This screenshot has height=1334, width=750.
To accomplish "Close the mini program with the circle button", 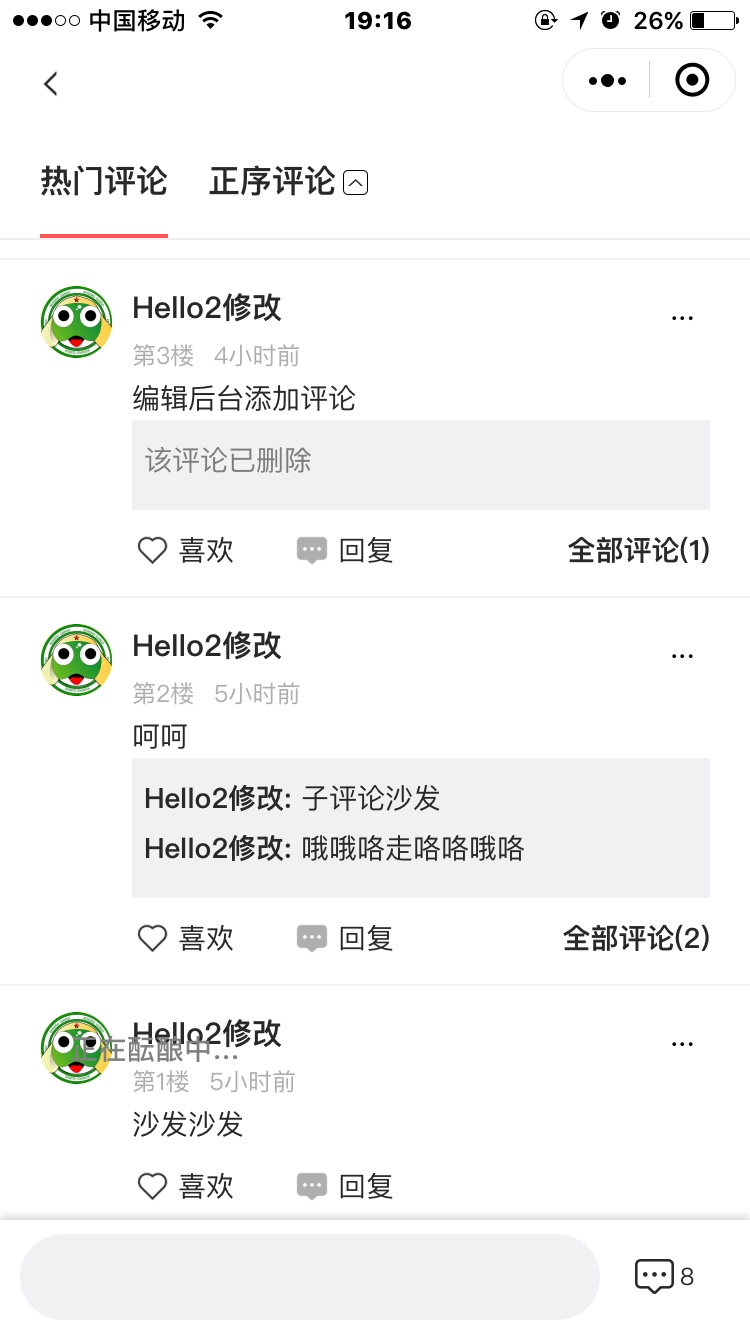I will (692, 80).
